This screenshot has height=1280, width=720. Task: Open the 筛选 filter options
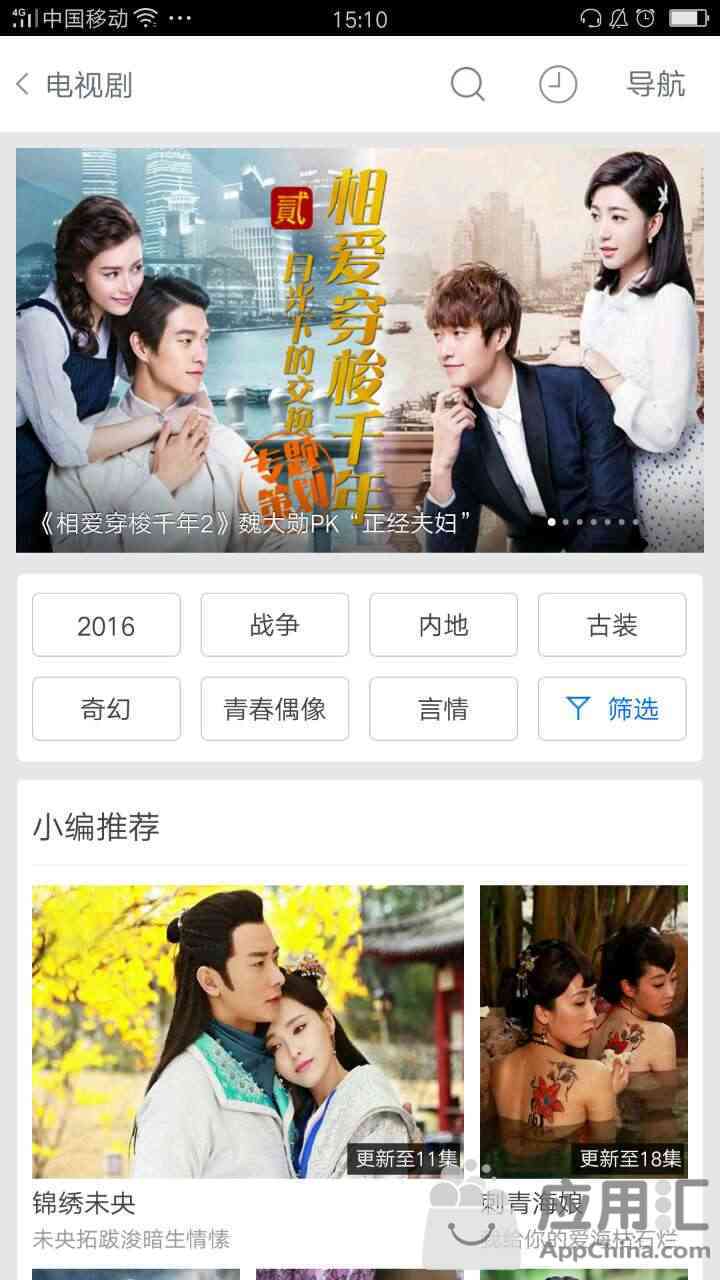(x=612, y=709)
